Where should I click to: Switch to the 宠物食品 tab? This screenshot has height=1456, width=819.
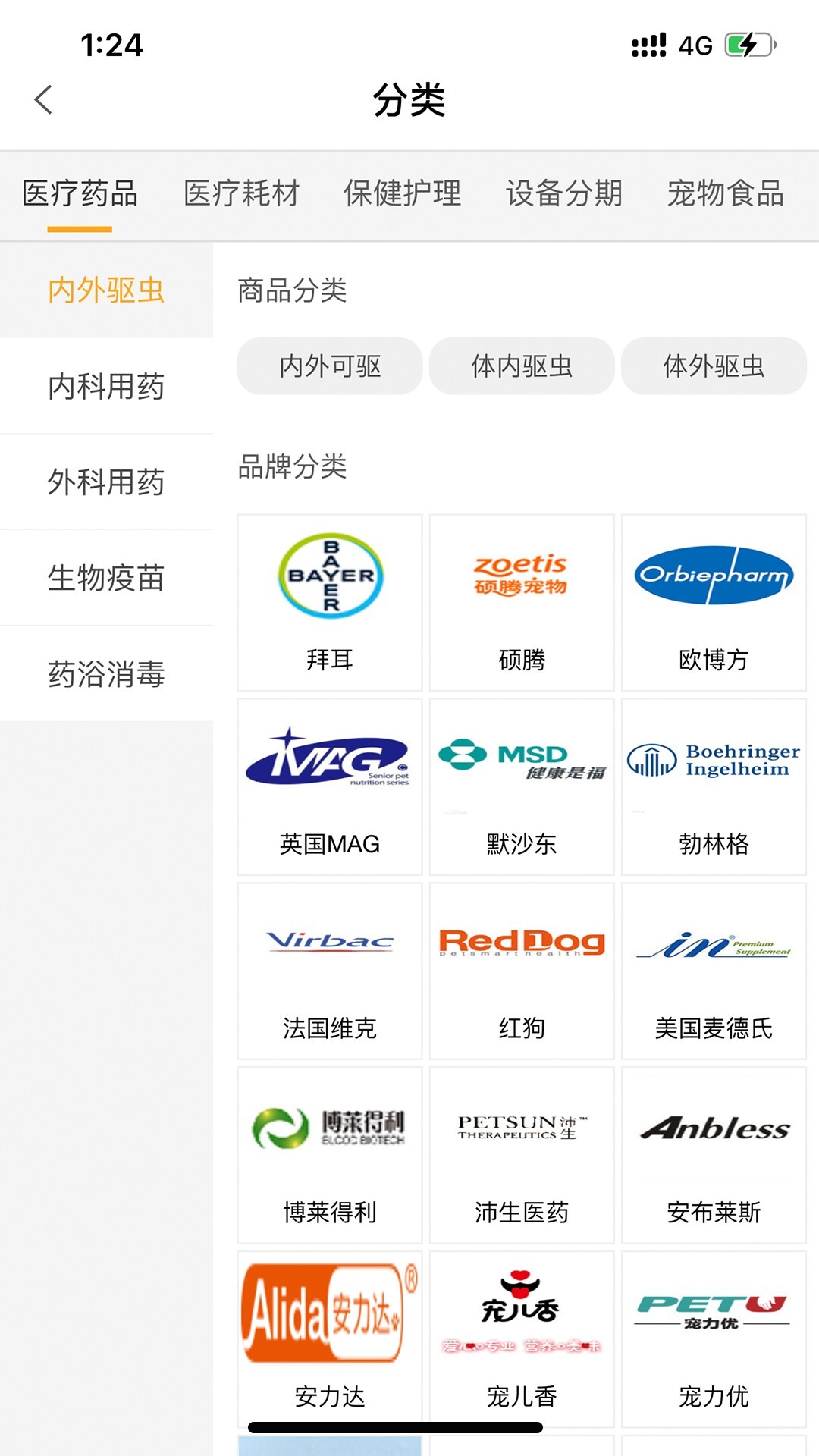pos(725,194)
